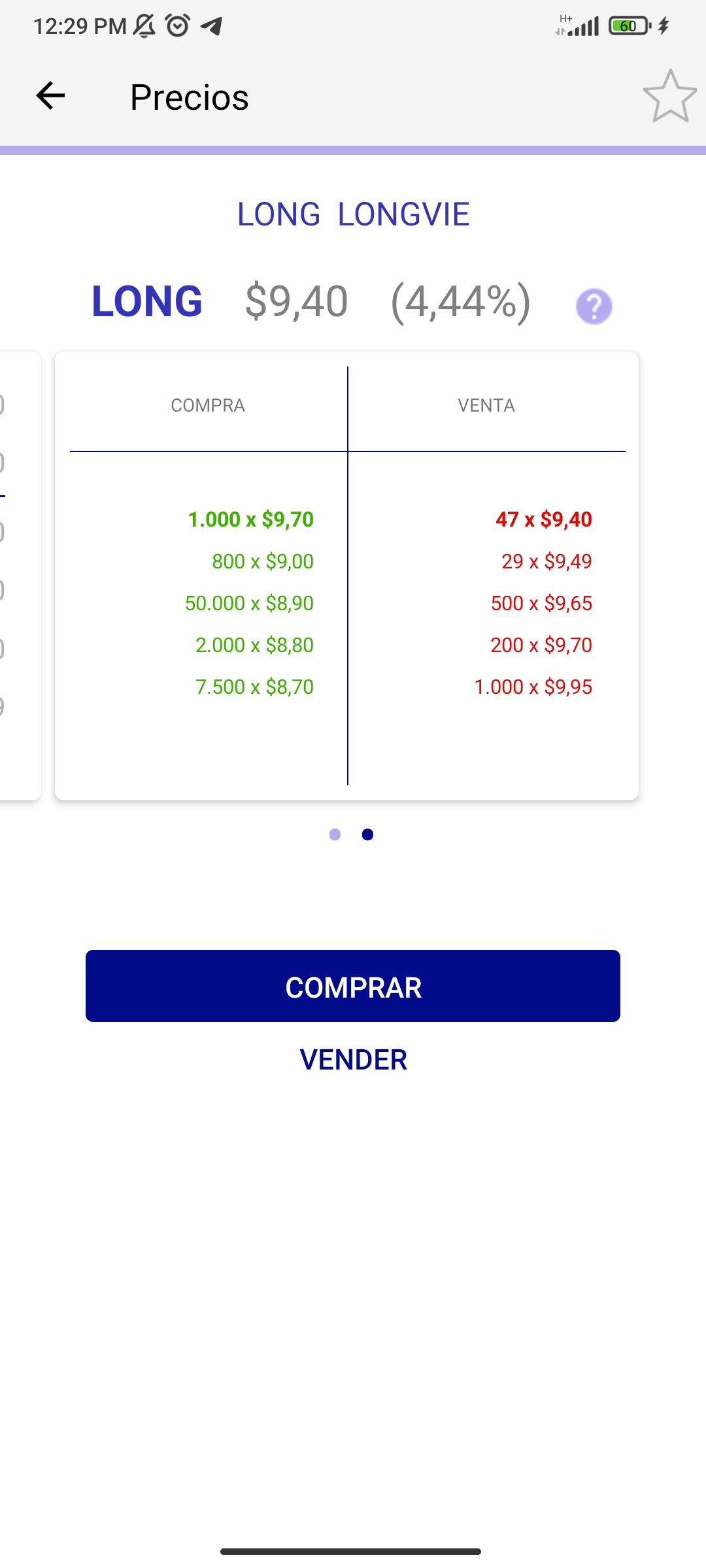Select the VENTA column header
The height and width of the screenshot is (1568, 706).
(x=486, y=405)
